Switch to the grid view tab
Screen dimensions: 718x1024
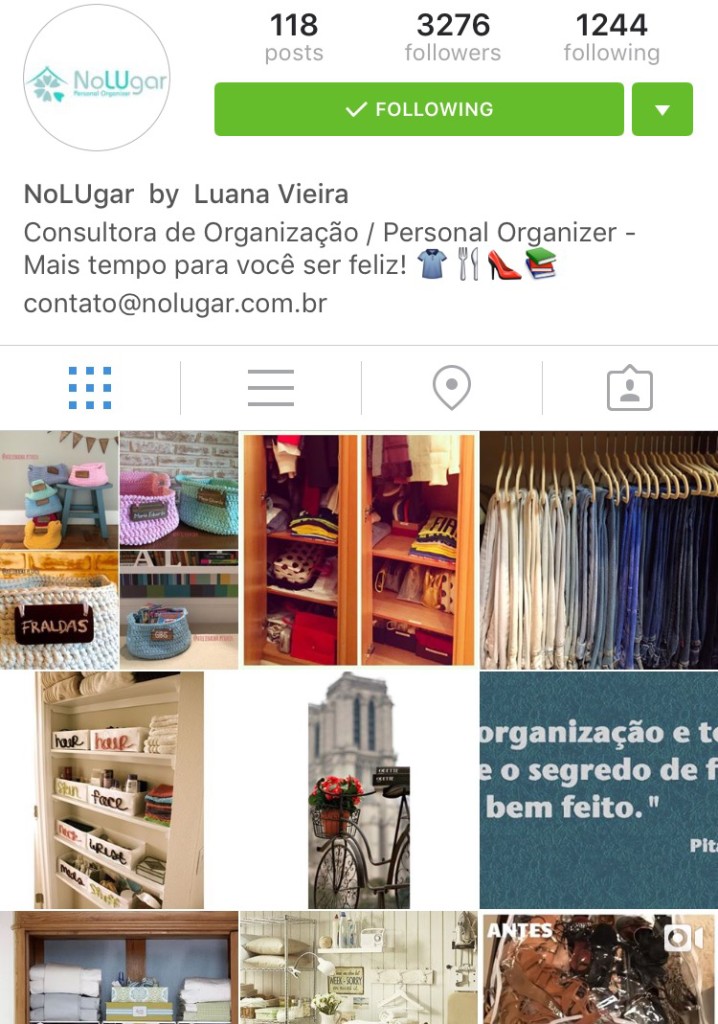point(90,388)
